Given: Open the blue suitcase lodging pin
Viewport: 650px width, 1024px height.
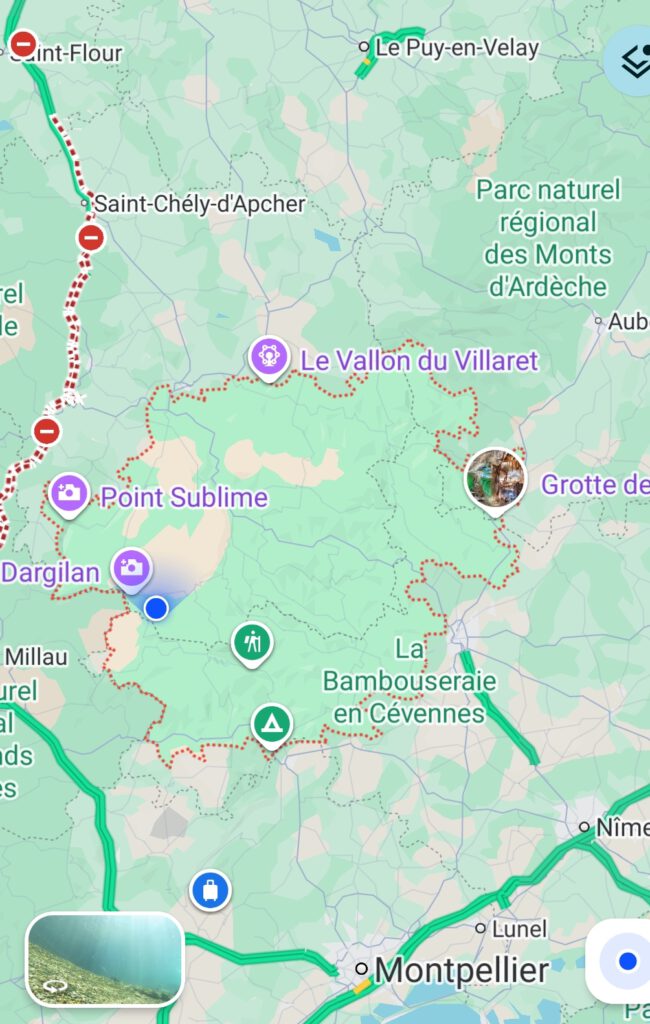Looking at the screenshot, I should (210, 889).
